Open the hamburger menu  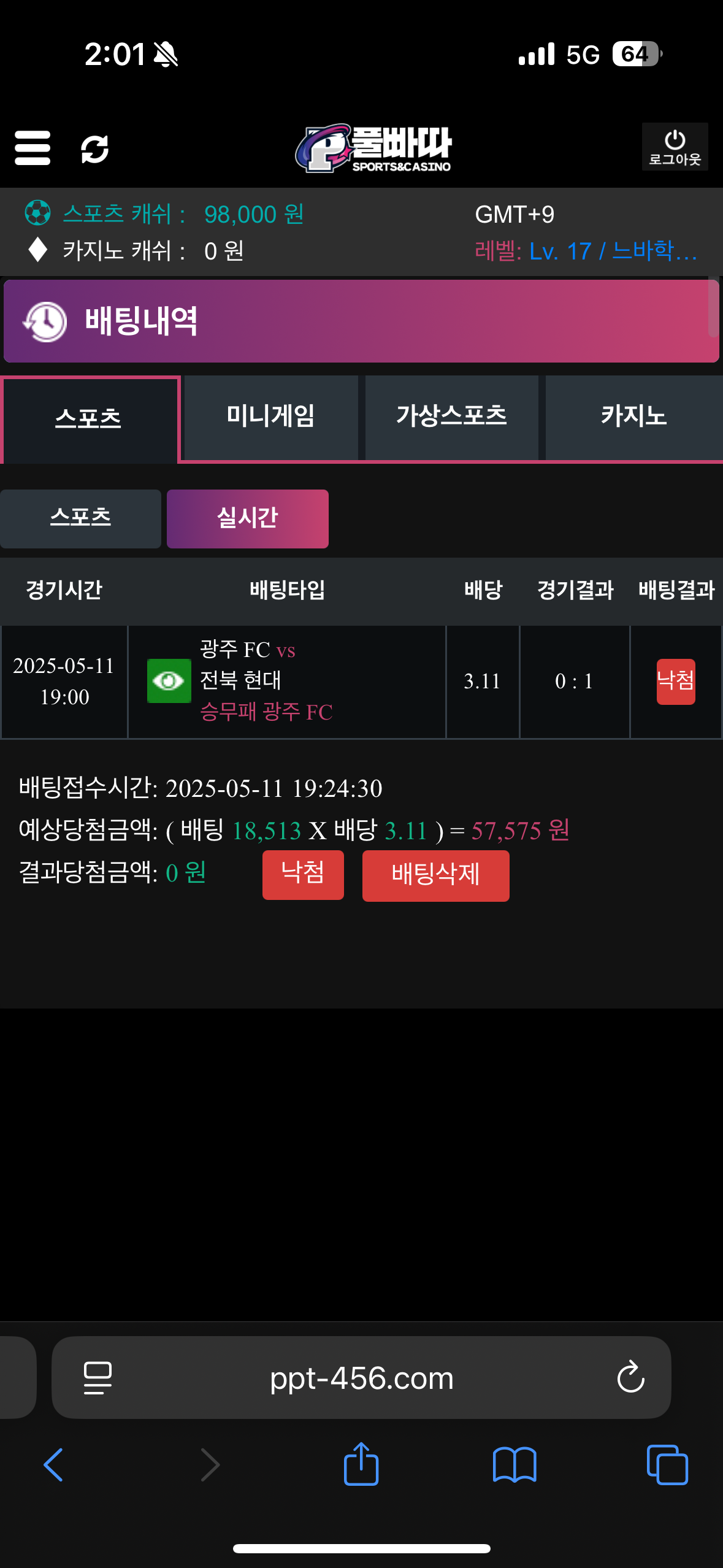tap(33, 148)
